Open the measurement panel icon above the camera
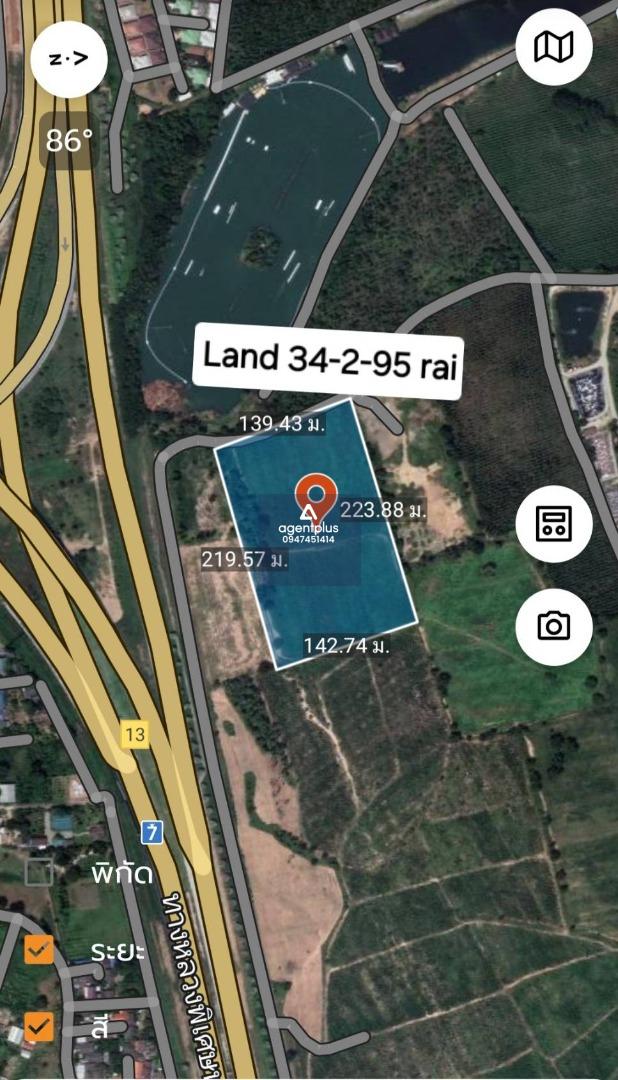 554,524
